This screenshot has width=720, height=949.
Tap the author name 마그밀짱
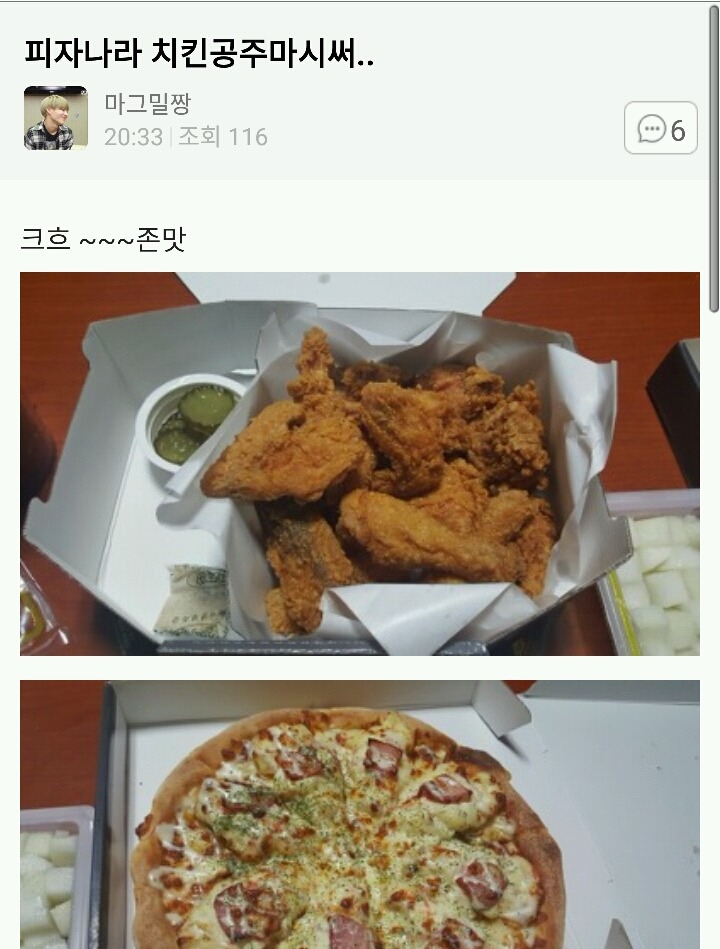[x=148, y=103]
